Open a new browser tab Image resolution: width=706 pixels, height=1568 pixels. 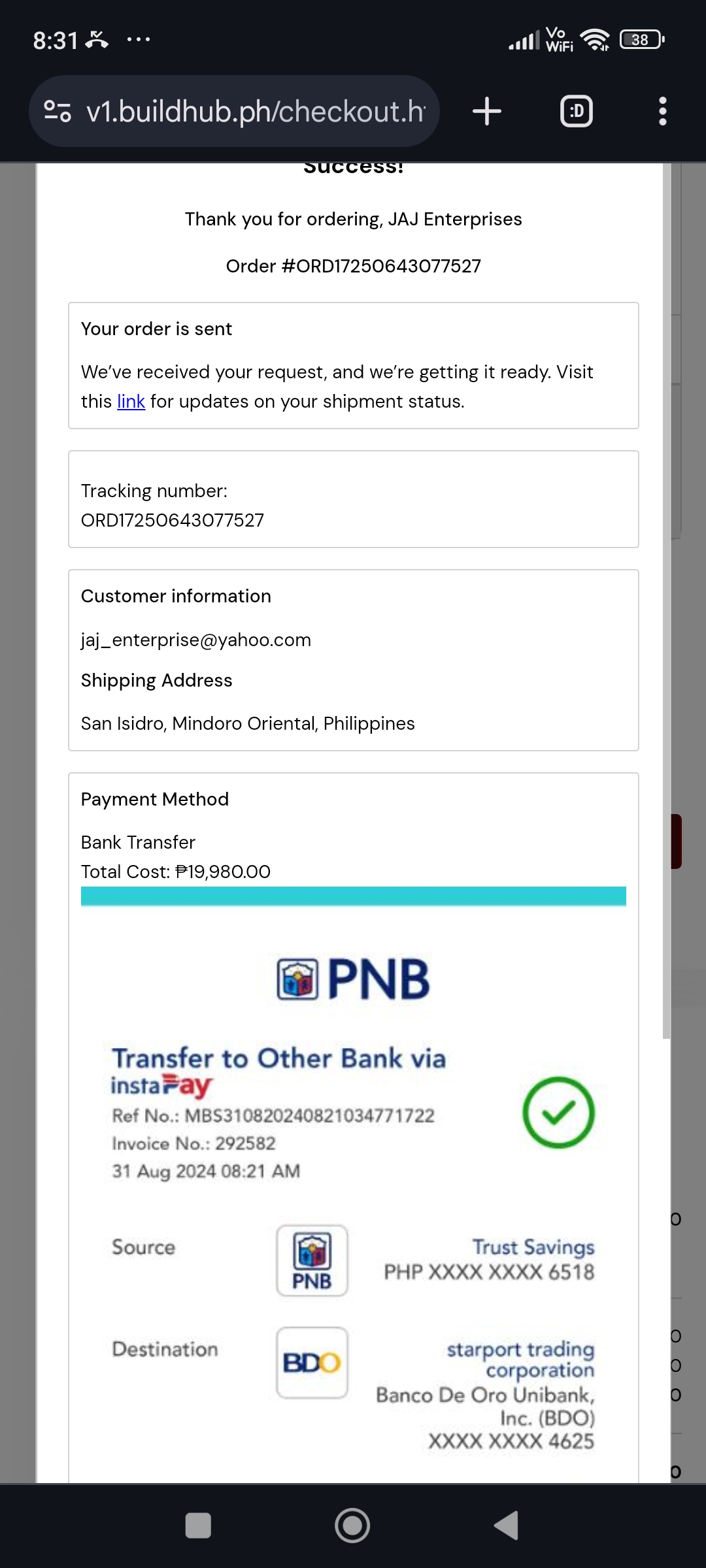(x=487, y=111)
